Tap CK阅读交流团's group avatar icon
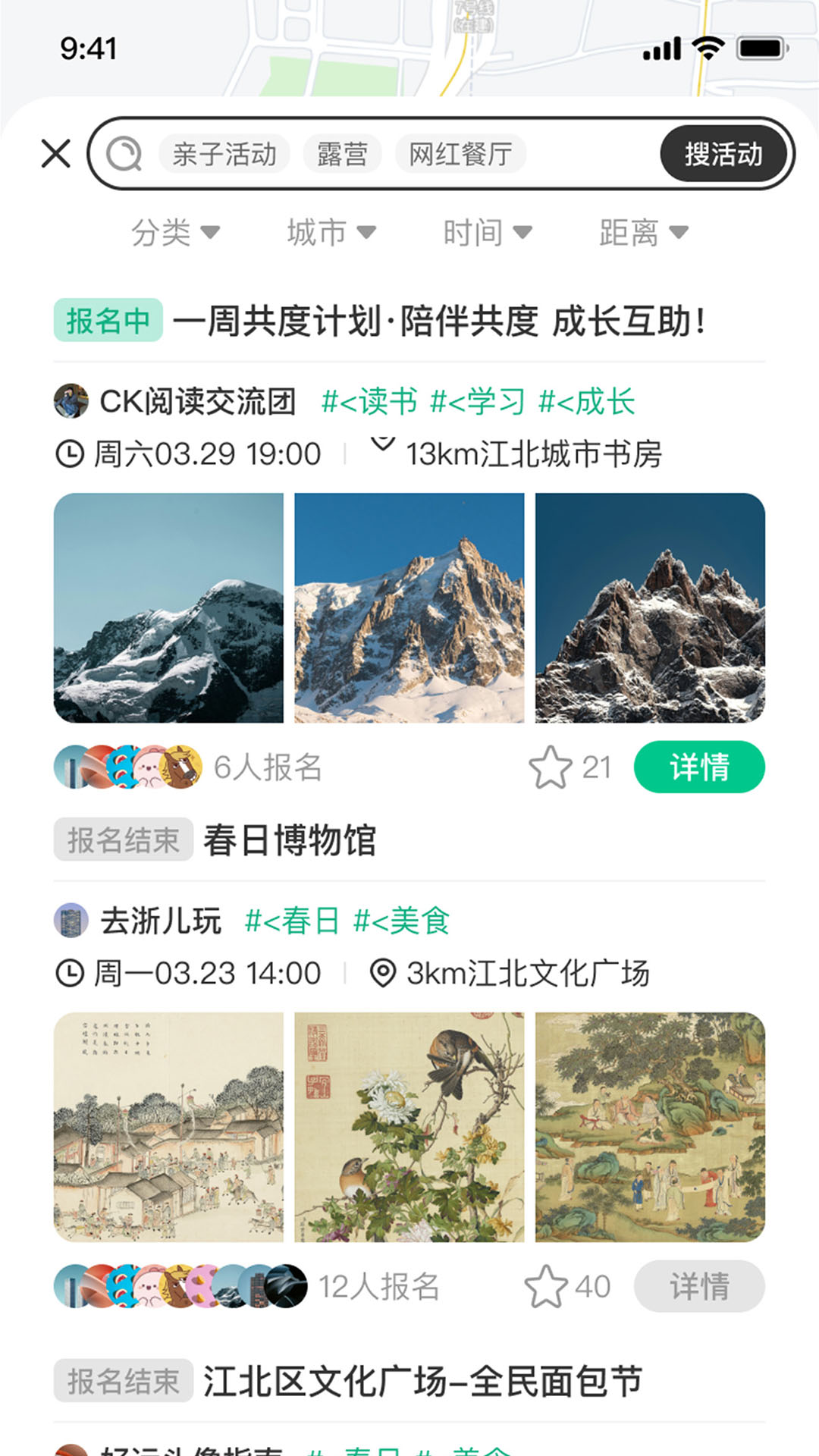Image resolution: width=819 pixels, height=1456 pixels. (72, 401)
